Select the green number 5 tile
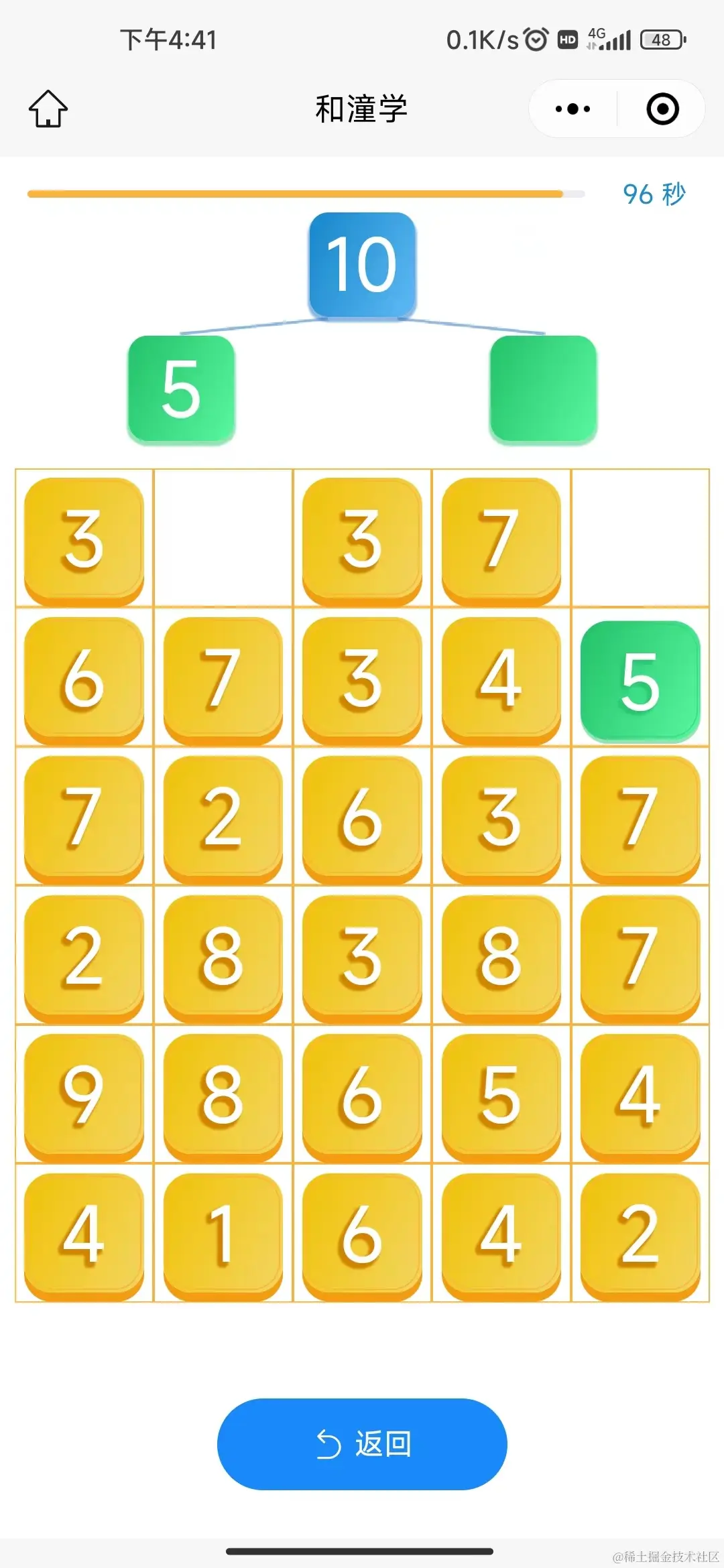This screenshot has height=1568, width=724. coord(640,680)
